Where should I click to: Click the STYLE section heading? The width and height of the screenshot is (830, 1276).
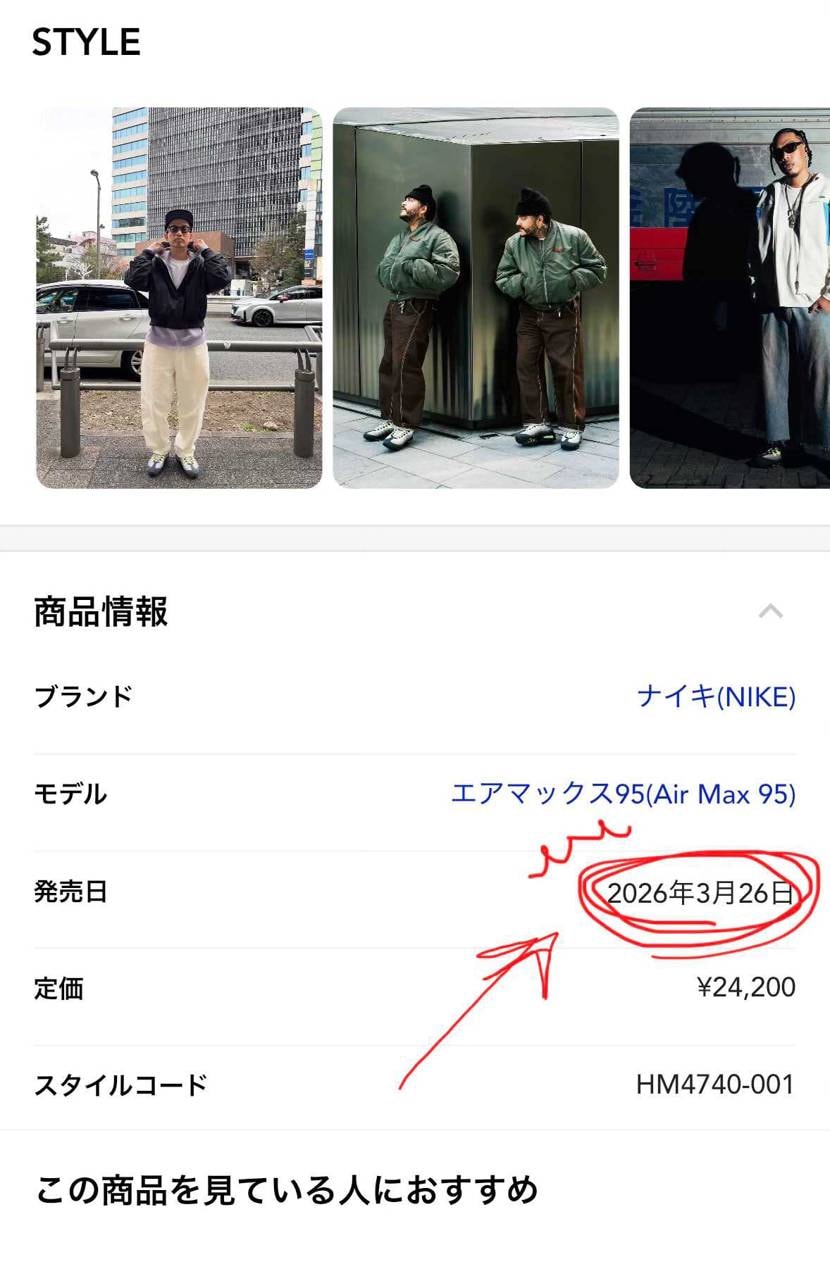tap(85, 42)
